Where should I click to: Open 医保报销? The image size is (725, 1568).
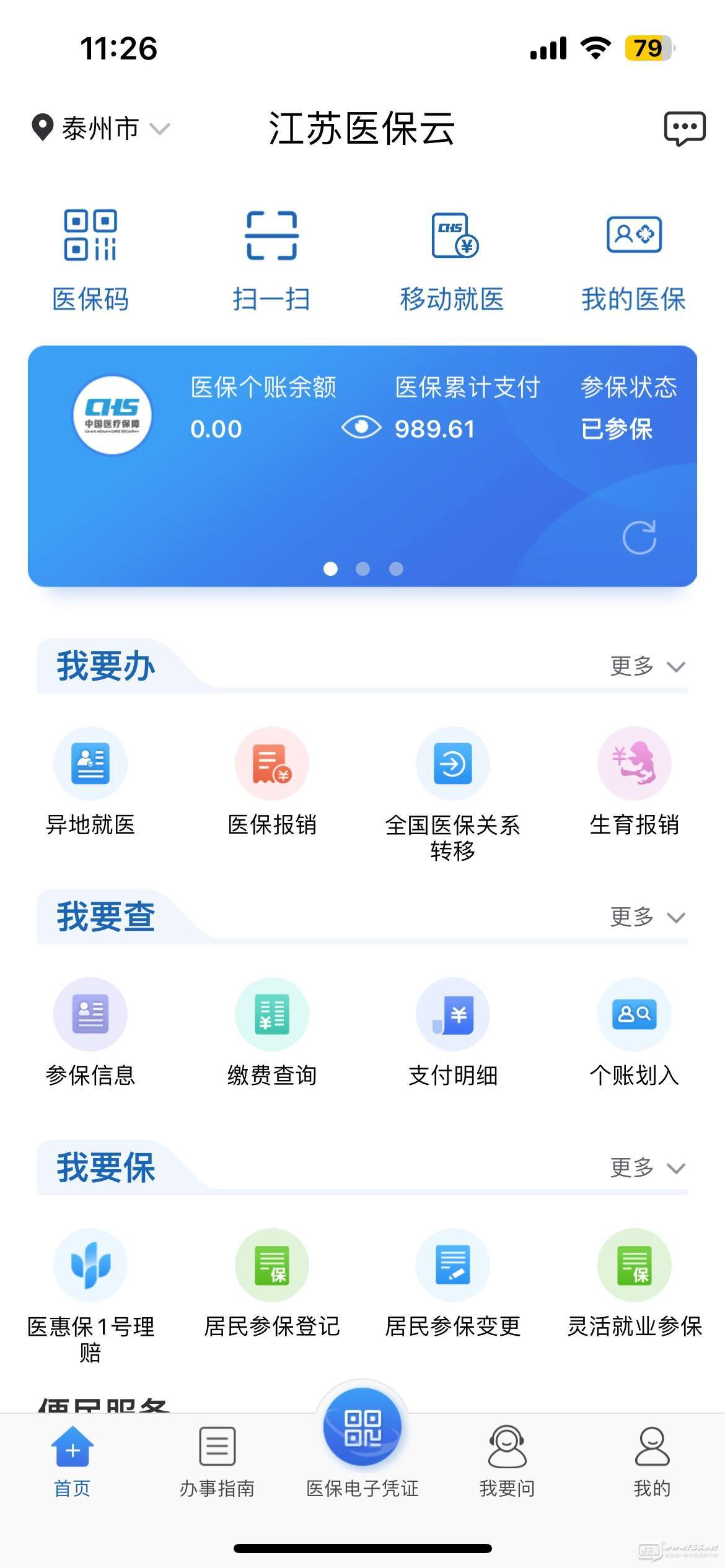pyautogui.click(x=271, y=782)
